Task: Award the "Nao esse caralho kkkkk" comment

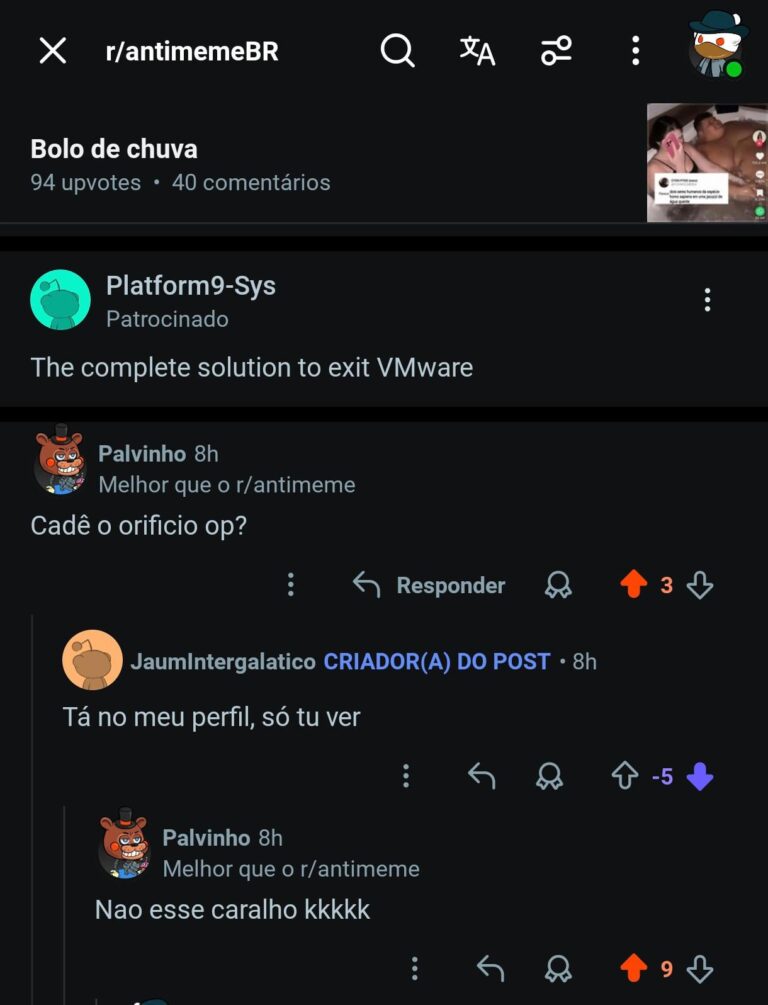Action: pos(558,968)
